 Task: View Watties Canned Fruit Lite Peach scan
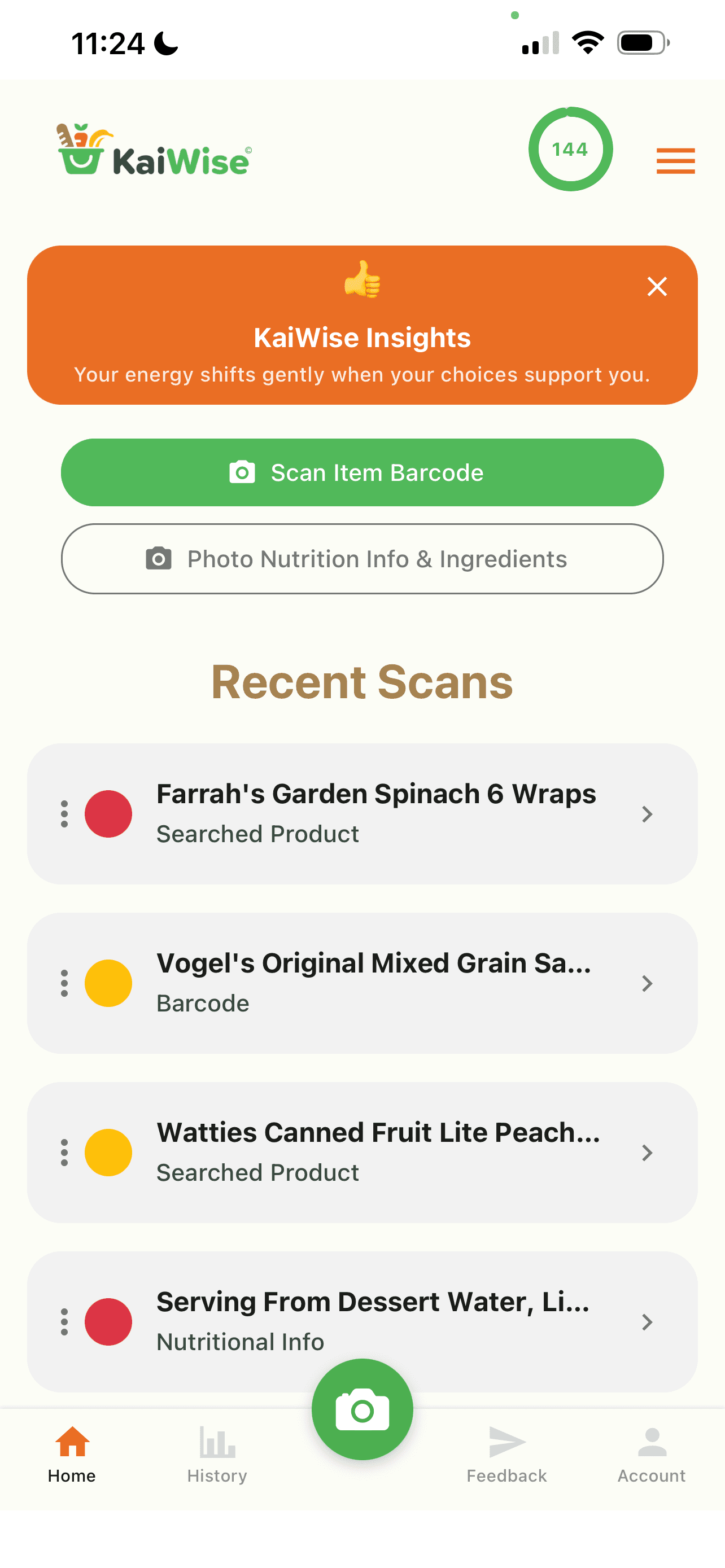pyautogui.click(x=375, y=1151)
